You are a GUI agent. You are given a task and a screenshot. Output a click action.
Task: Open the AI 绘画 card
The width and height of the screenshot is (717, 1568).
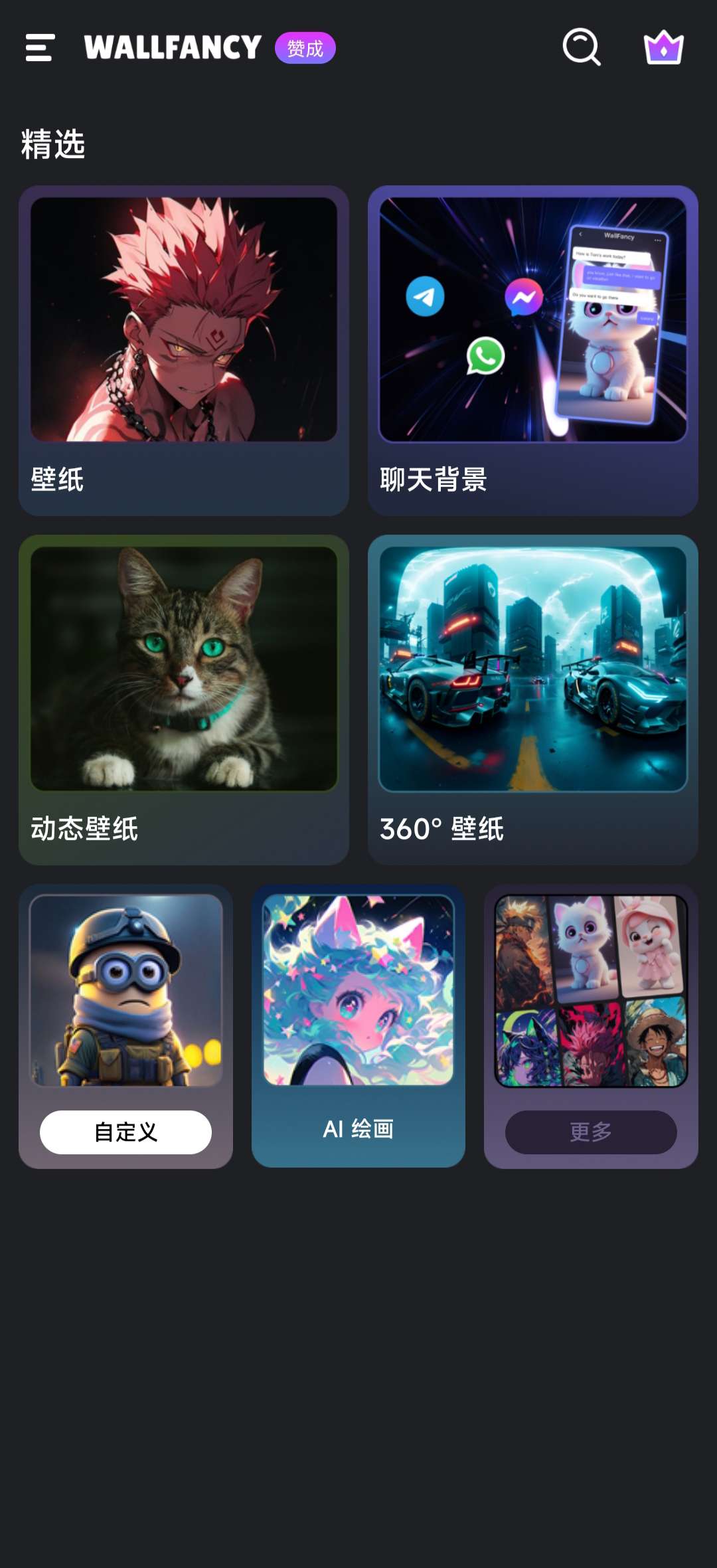tap(358, 1025)
